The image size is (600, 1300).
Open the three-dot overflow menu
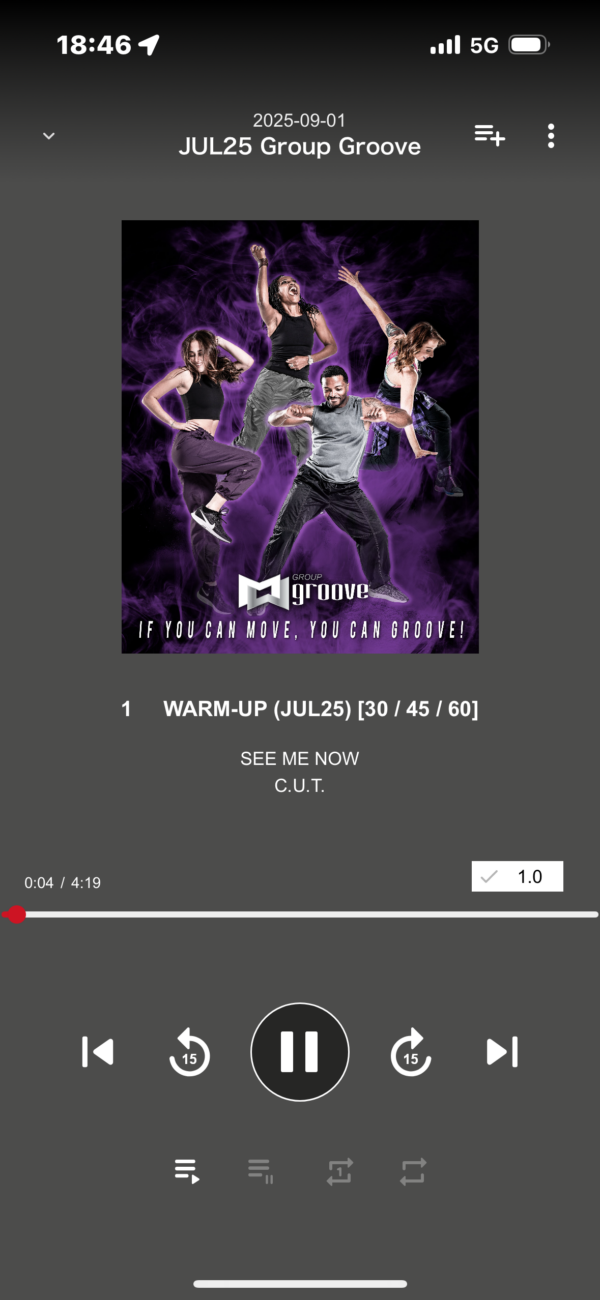tap(551, 136)
